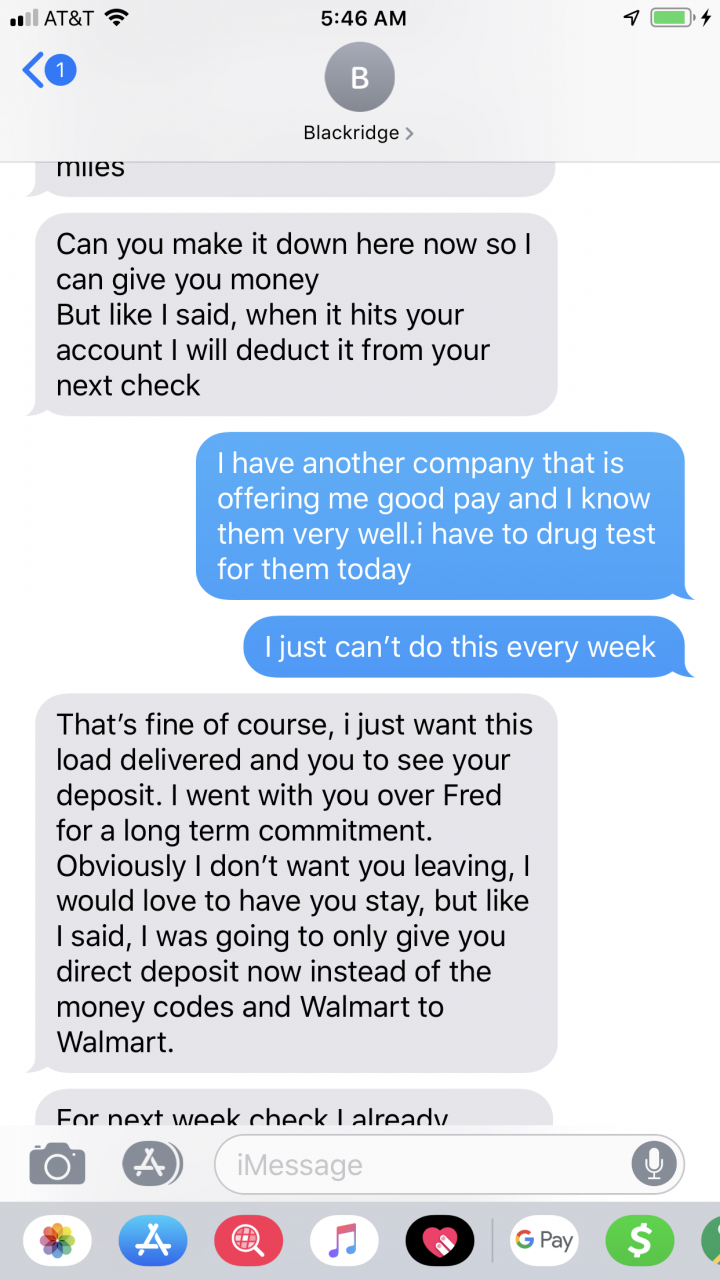Open the App Store for iMessage
This screenshot has height=1280, width=720.
(153, 1242)
